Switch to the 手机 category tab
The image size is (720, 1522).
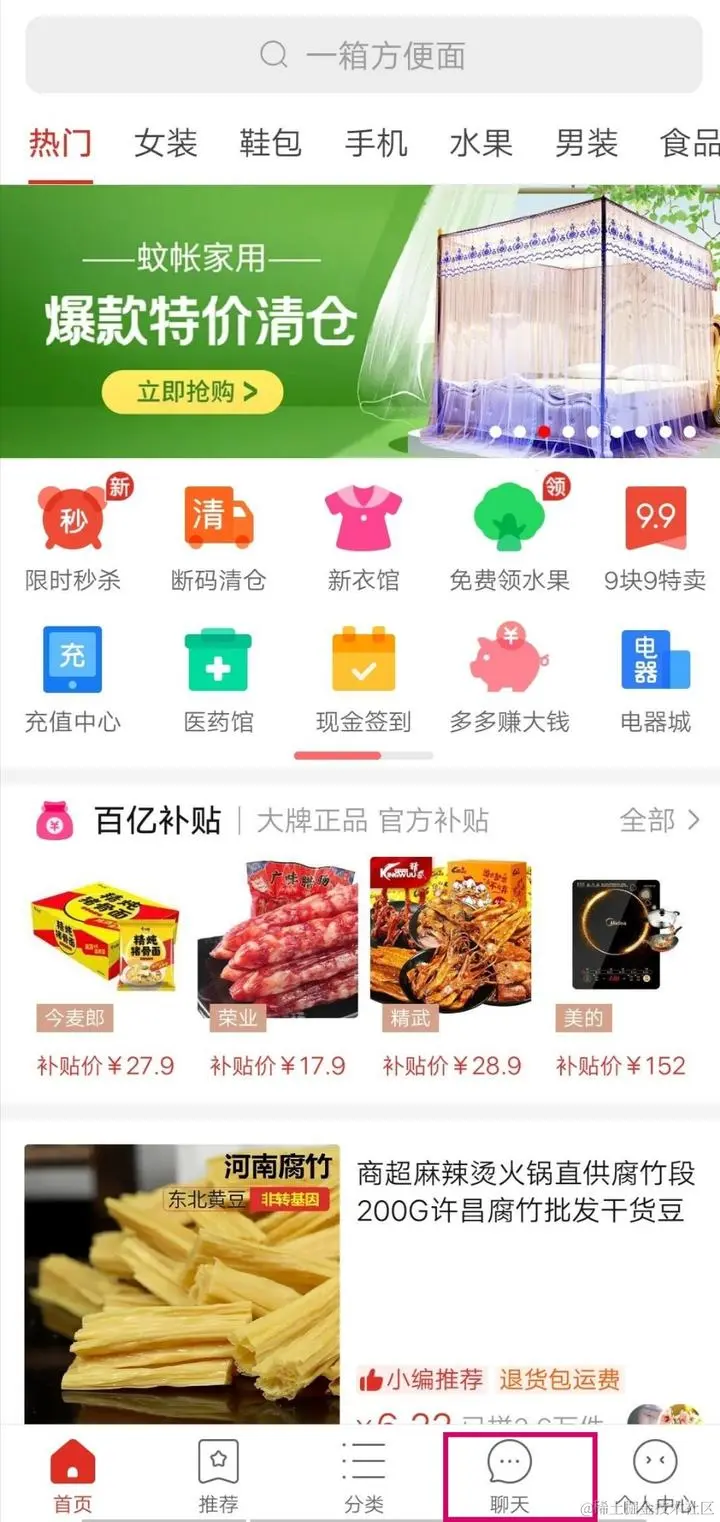(376, 143)
